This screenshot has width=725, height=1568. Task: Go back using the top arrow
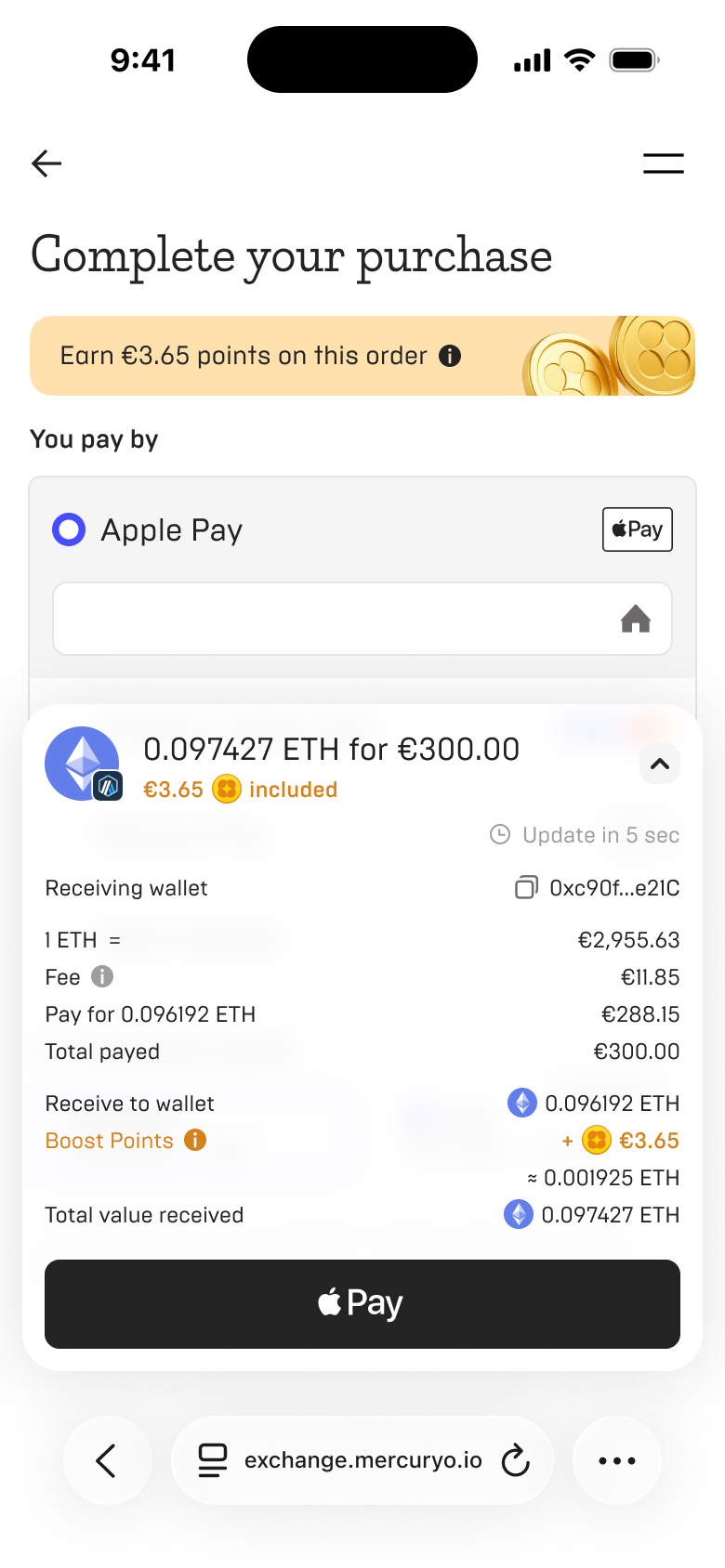click(x=46, y=163)
